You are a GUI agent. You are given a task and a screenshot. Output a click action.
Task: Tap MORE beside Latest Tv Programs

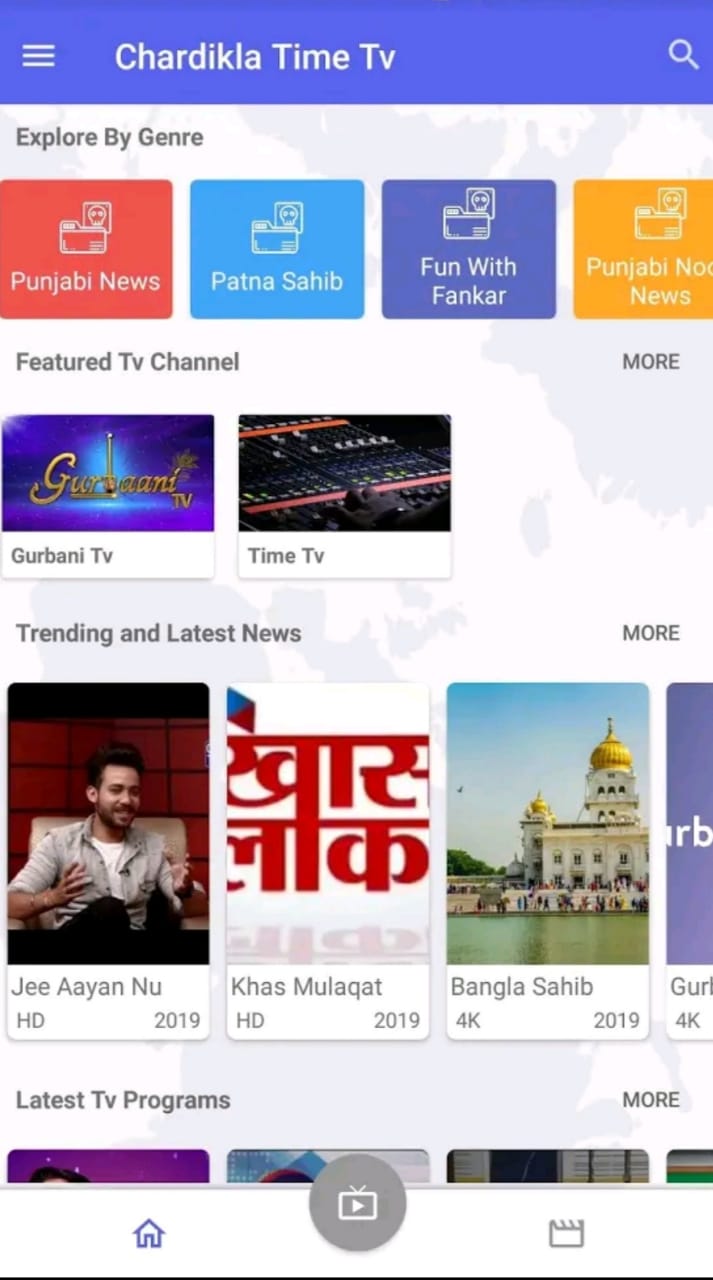pos(650,1100)
